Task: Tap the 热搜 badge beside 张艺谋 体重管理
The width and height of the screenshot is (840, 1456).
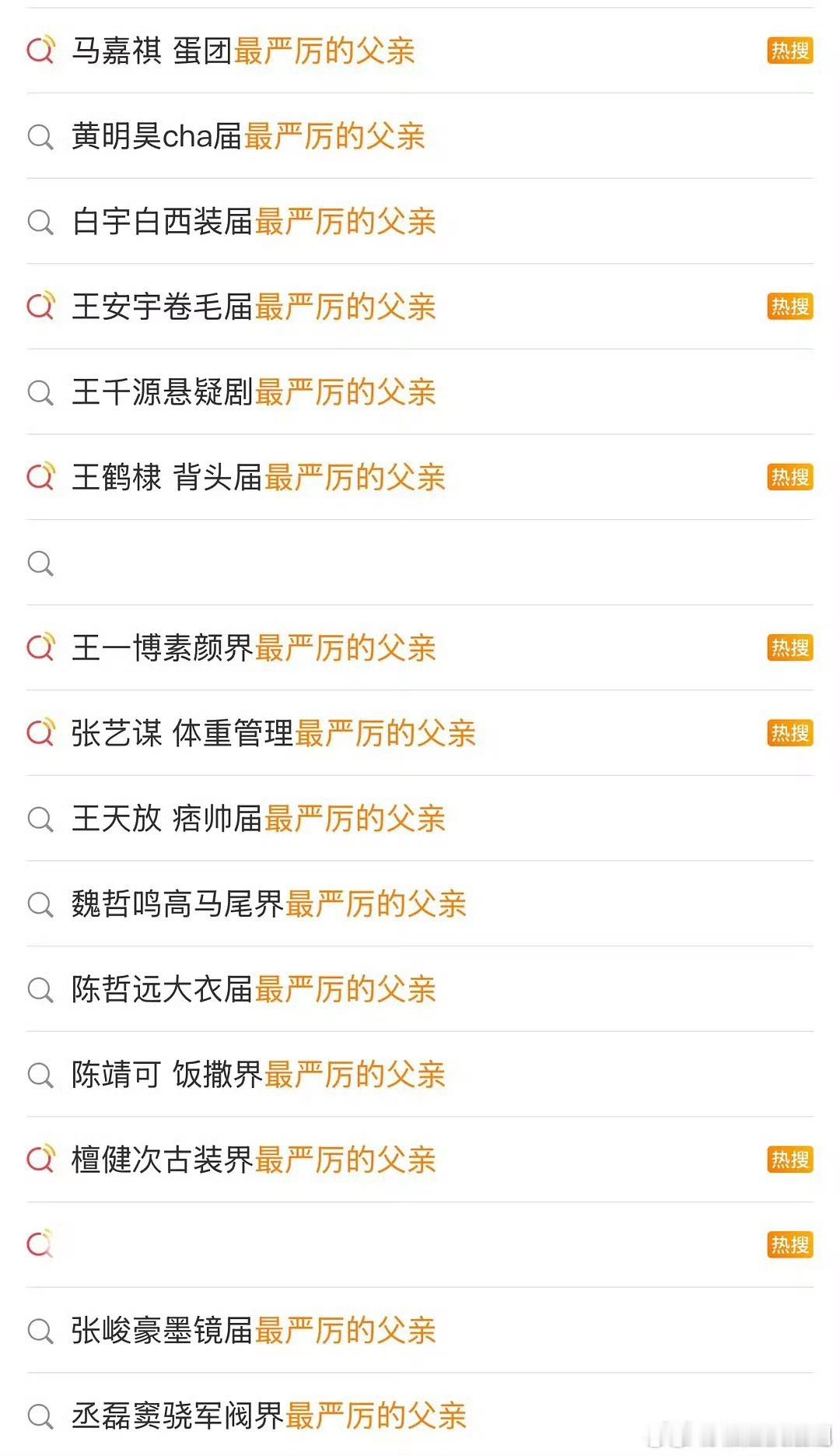Action: (789, 732)
